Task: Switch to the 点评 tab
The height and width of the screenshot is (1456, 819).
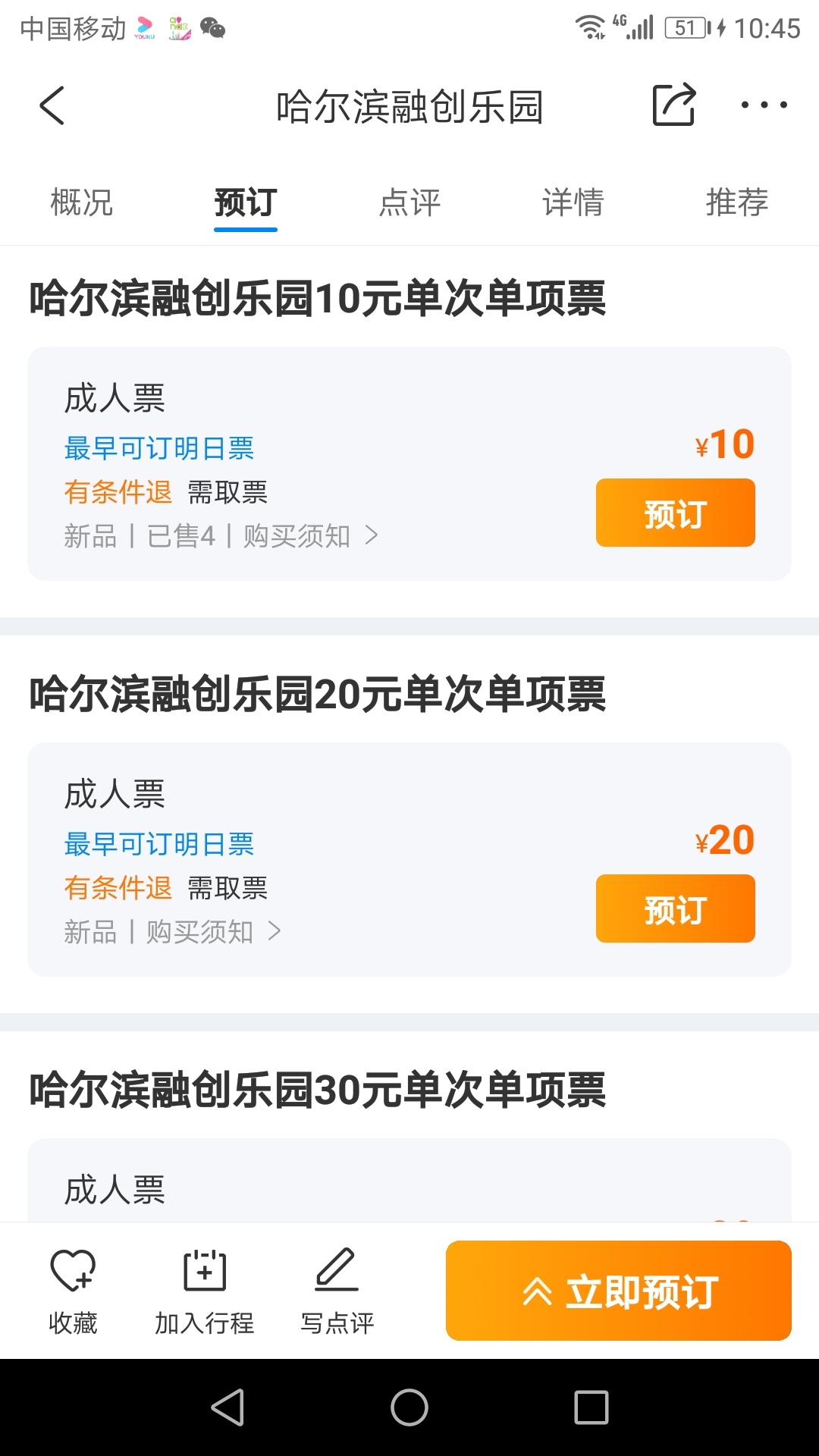Action: (x=409, y=202)
